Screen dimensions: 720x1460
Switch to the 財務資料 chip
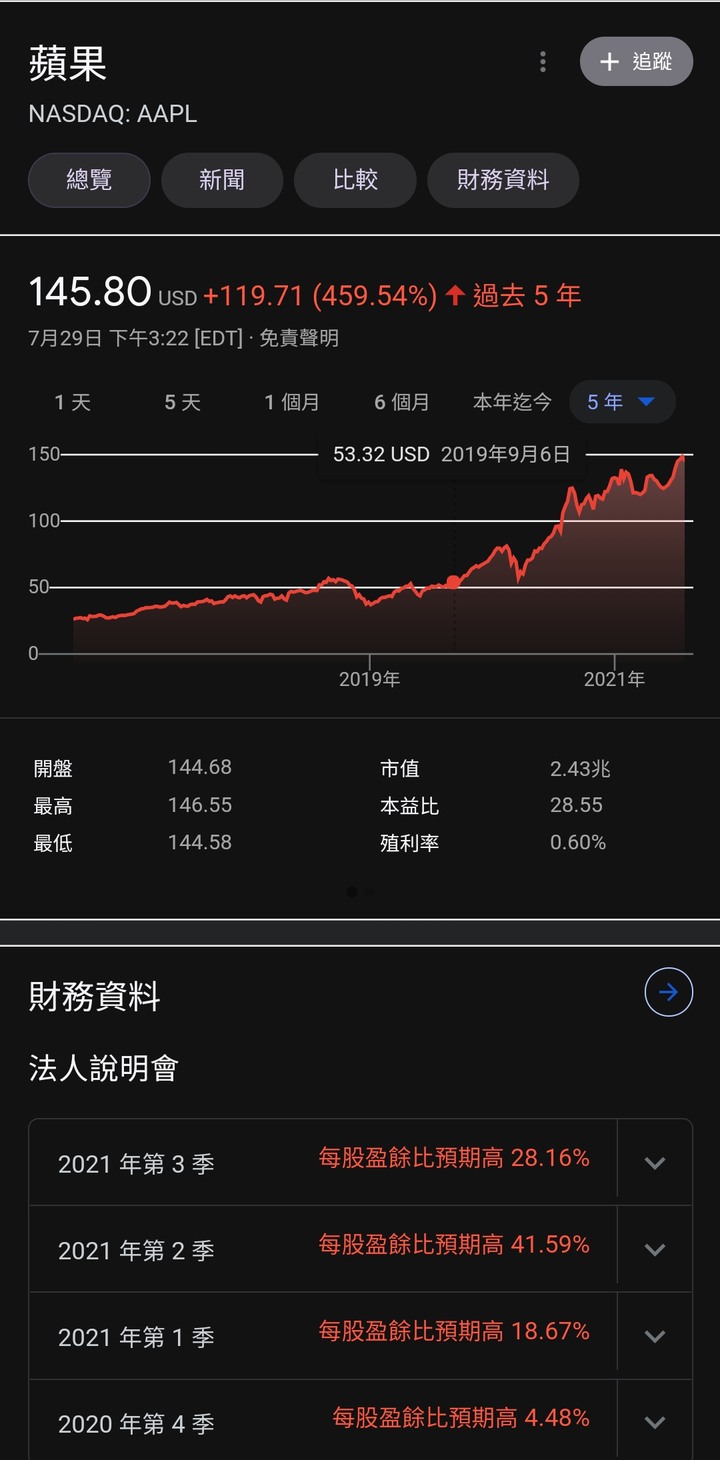coord(503,180)
